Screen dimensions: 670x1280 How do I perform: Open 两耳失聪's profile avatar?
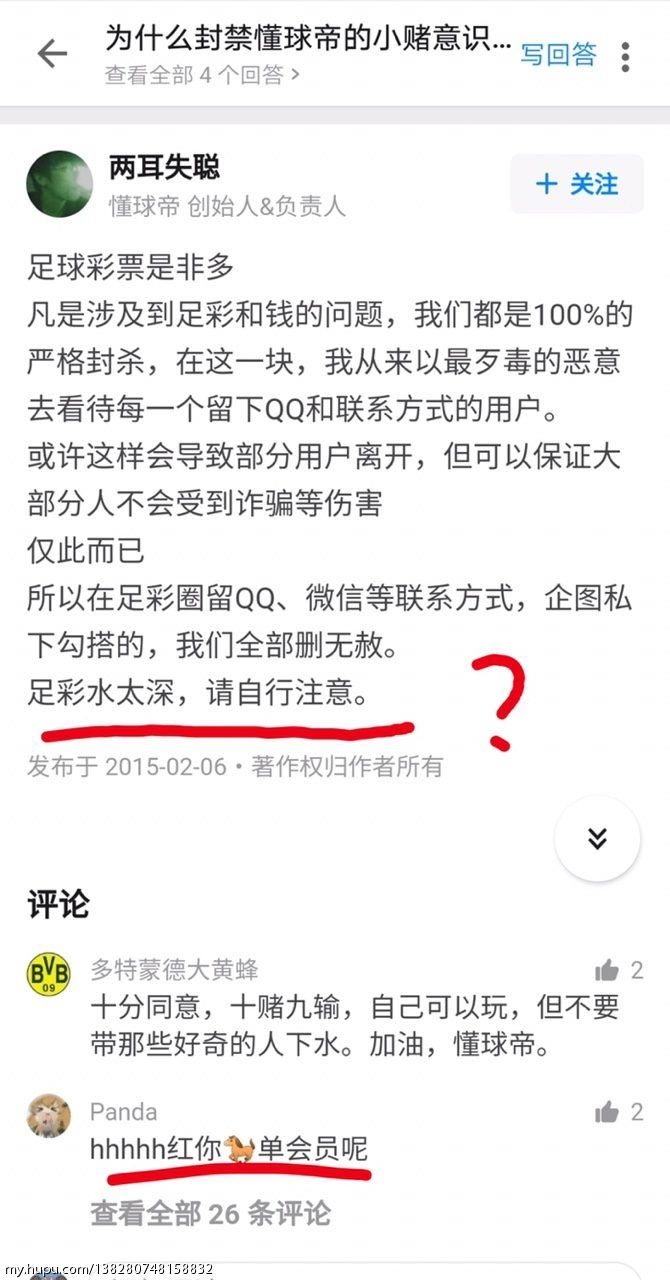pyautogui.click(x=60, y=184)
